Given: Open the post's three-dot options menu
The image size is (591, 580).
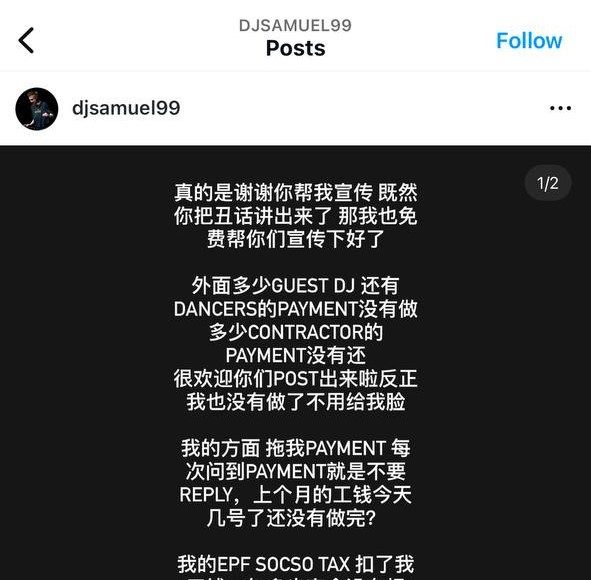Looking at the screenshot, I should pos(560,109).
